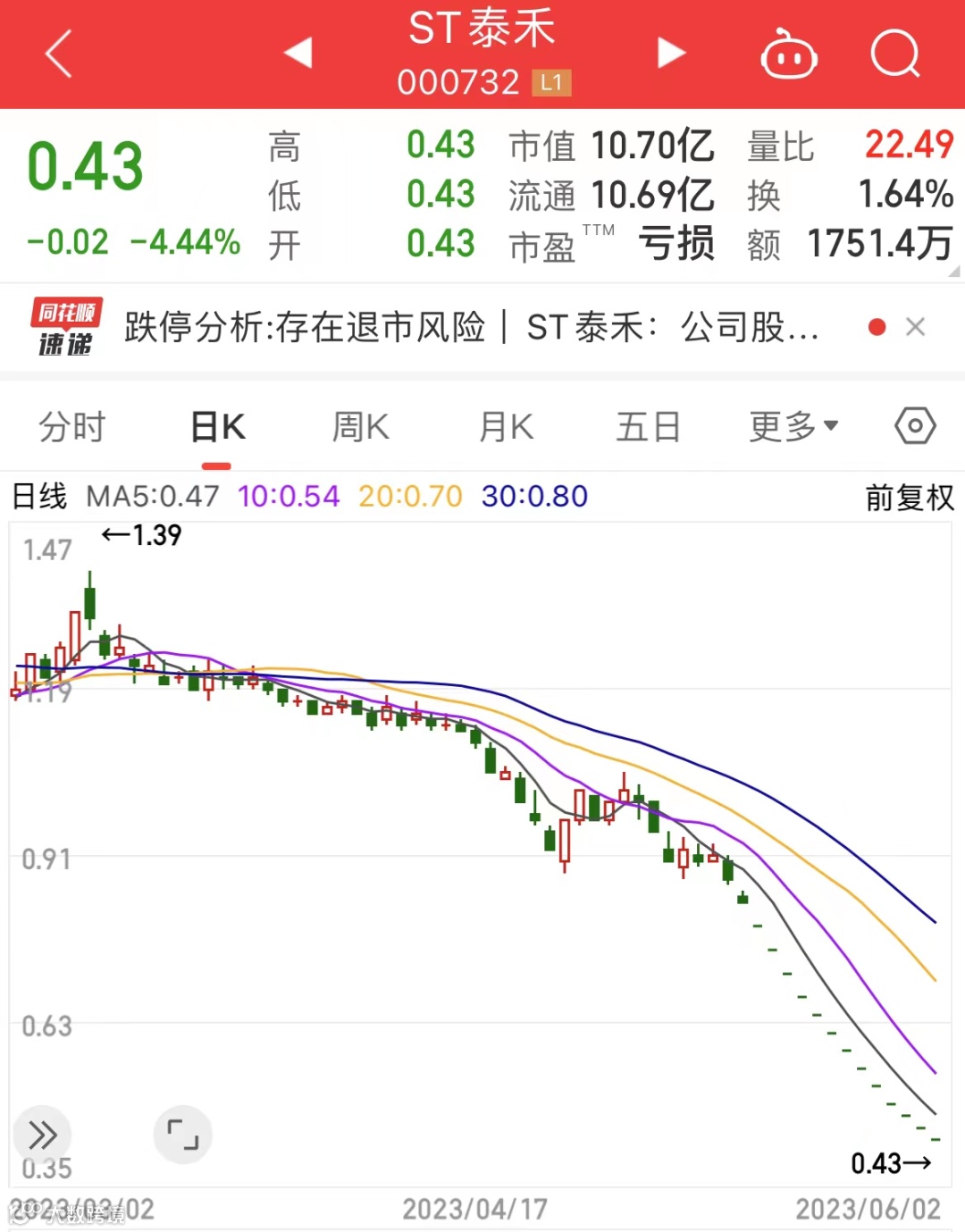
Task: Expand the chart to full screen
Action: coord(183,1135)
